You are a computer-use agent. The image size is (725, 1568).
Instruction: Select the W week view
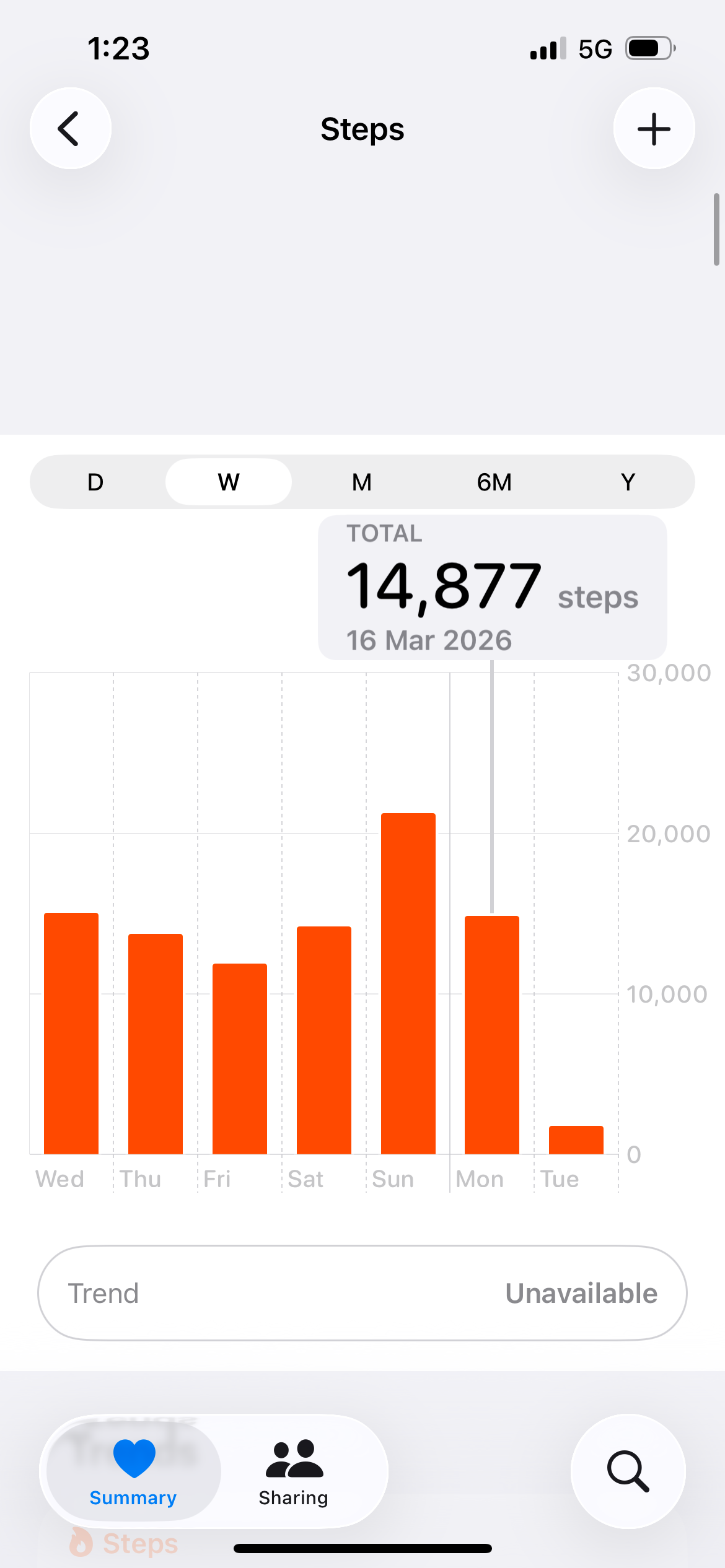pos(229,482)
